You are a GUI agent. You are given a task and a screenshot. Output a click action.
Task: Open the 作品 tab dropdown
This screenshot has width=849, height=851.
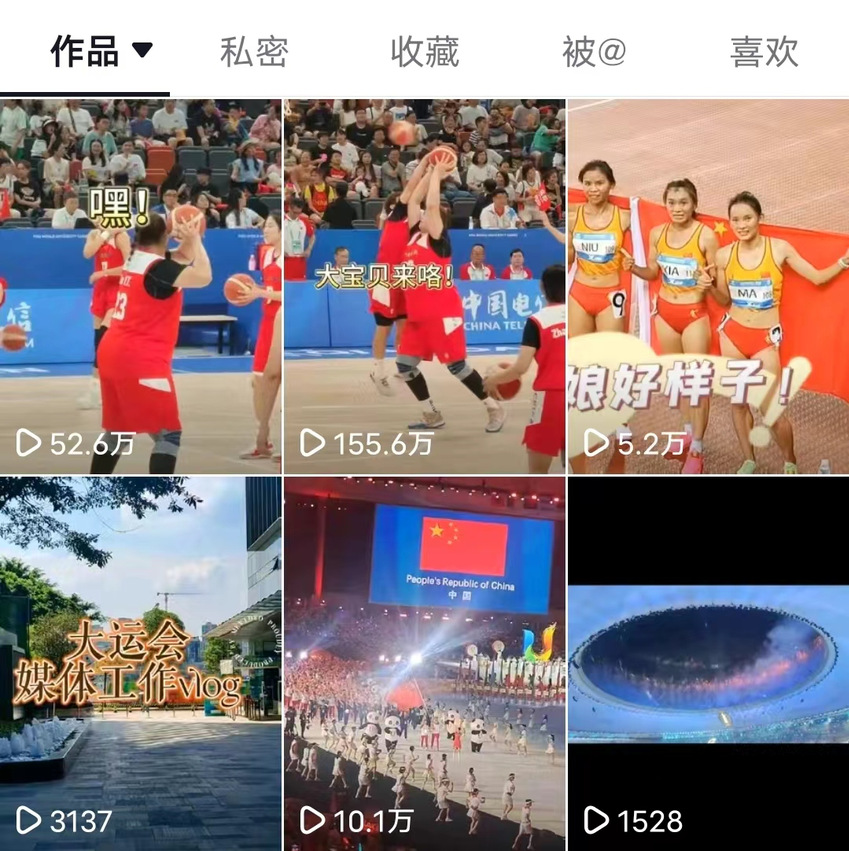(x=100, y=52)
